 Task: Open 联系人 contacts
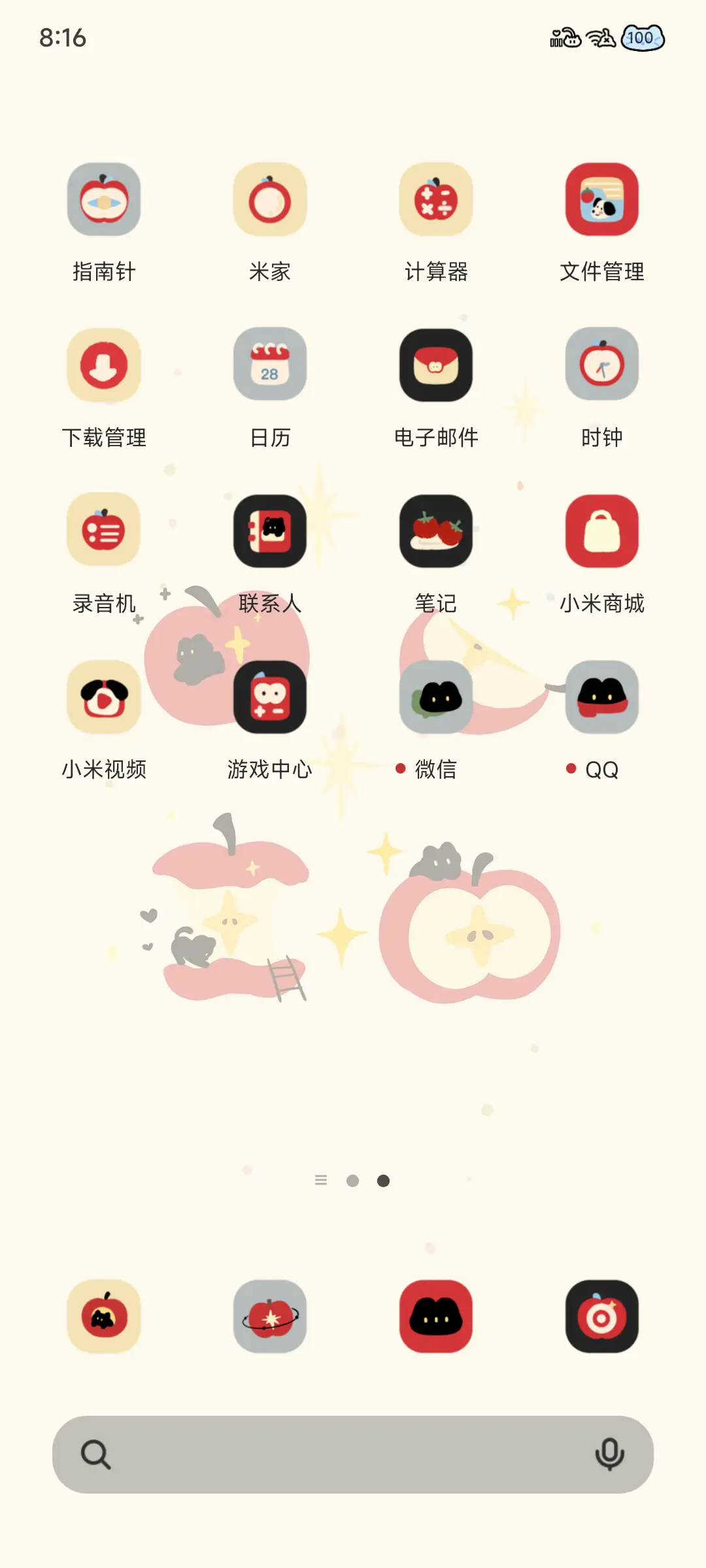270,531
